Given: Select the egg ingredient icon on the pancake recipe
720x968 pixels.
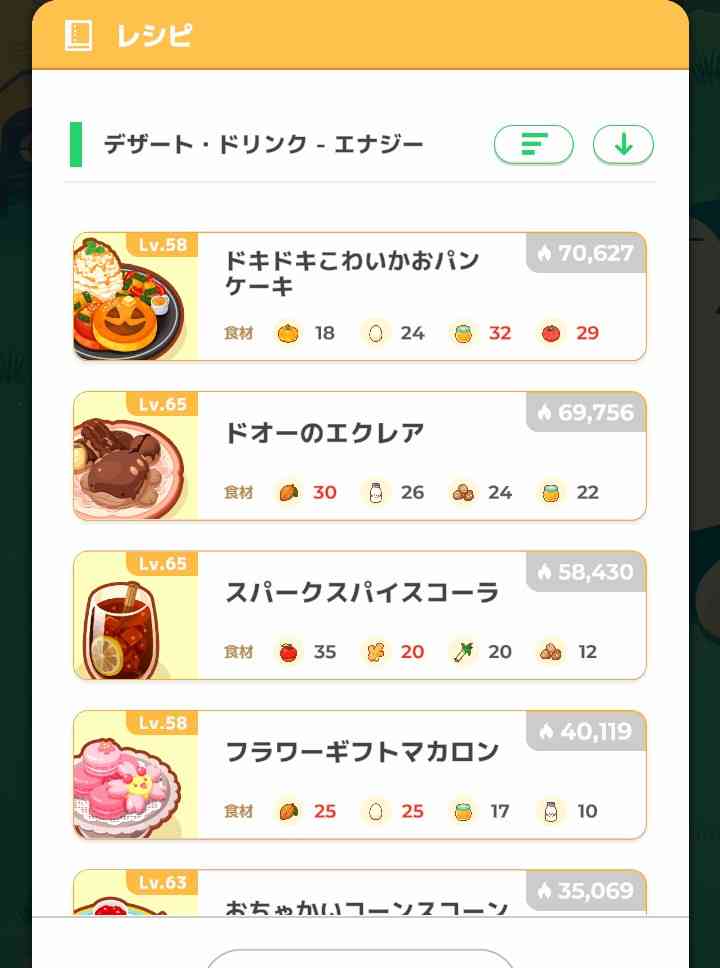Looking at the screenshot, I should coord(375,332).
